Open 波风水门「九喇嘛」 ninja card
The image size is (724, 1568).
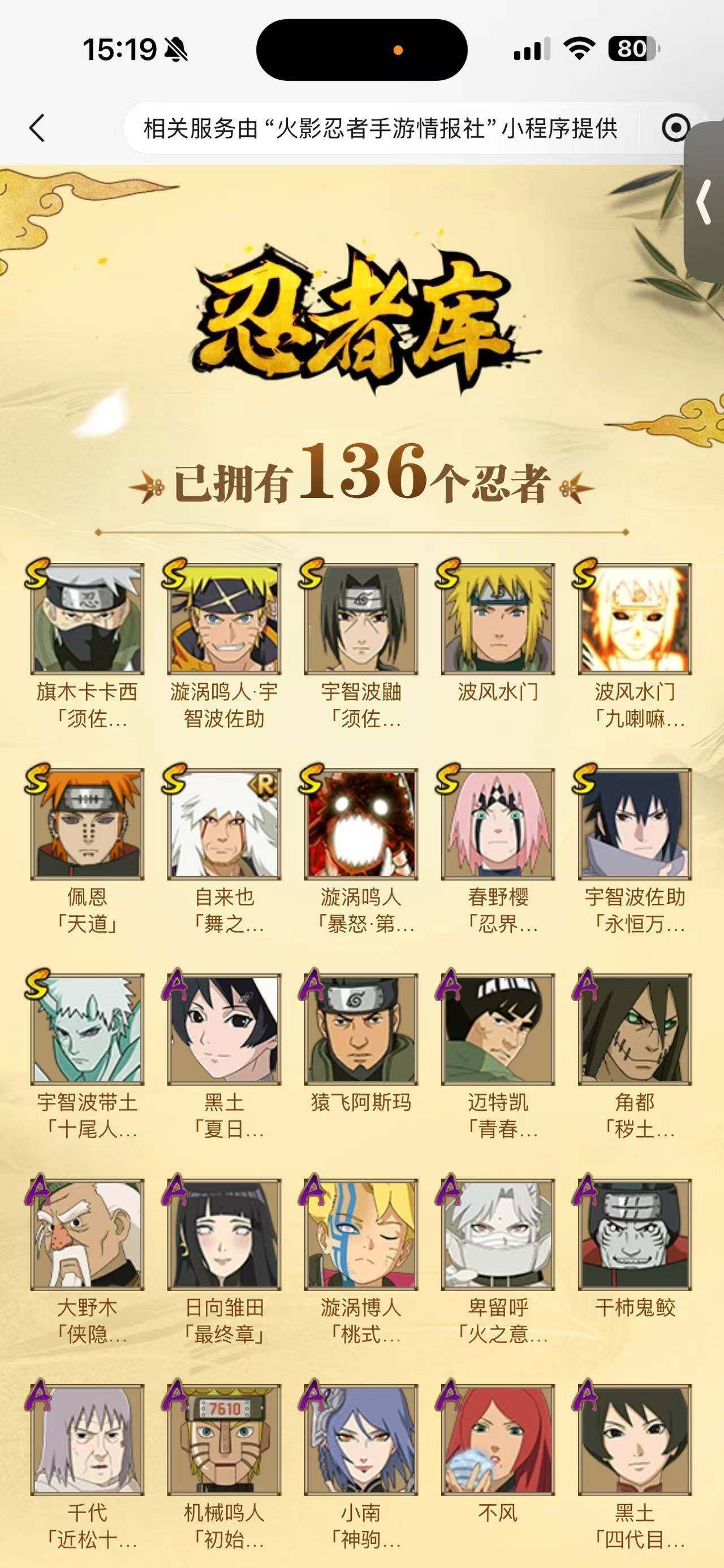tap(635, 619)
